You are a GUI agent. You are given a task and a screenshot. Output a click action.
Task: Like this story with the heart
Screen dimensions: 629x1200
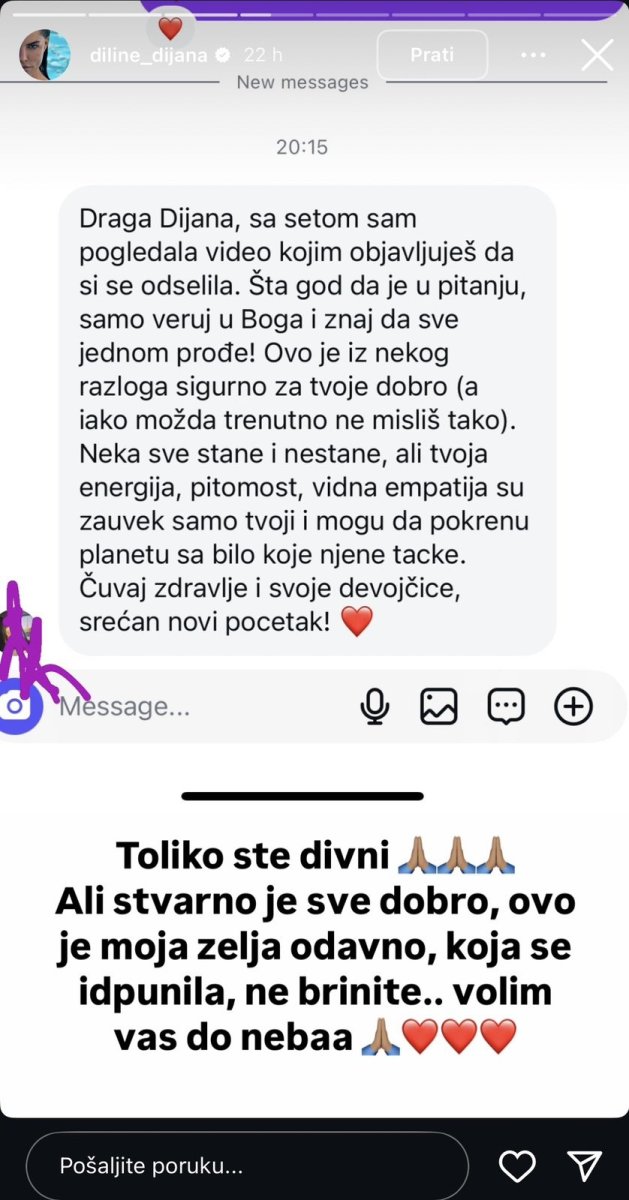pyautogui.click(x=517, y=1166)
